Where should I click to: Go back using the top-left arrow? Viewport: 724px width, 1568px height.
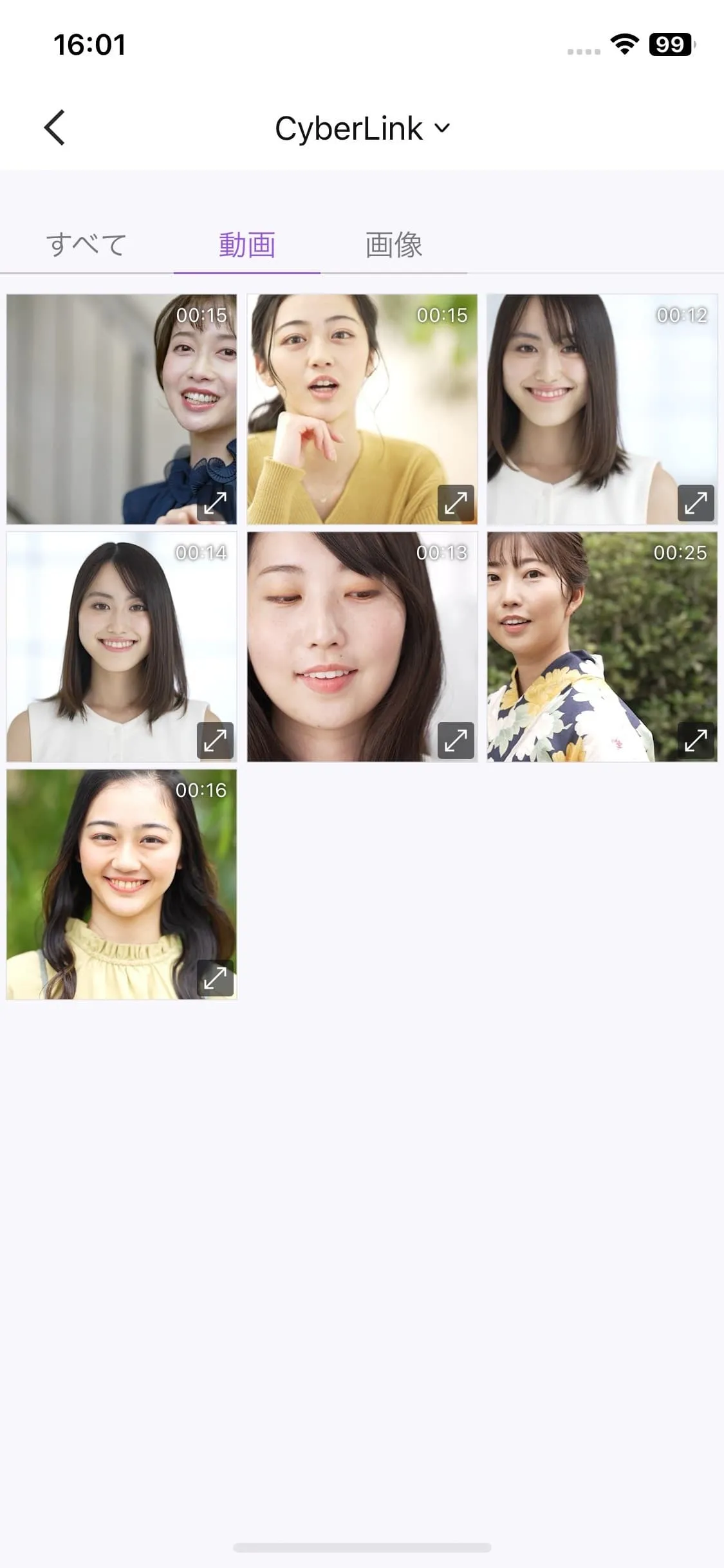pos(55,127)
